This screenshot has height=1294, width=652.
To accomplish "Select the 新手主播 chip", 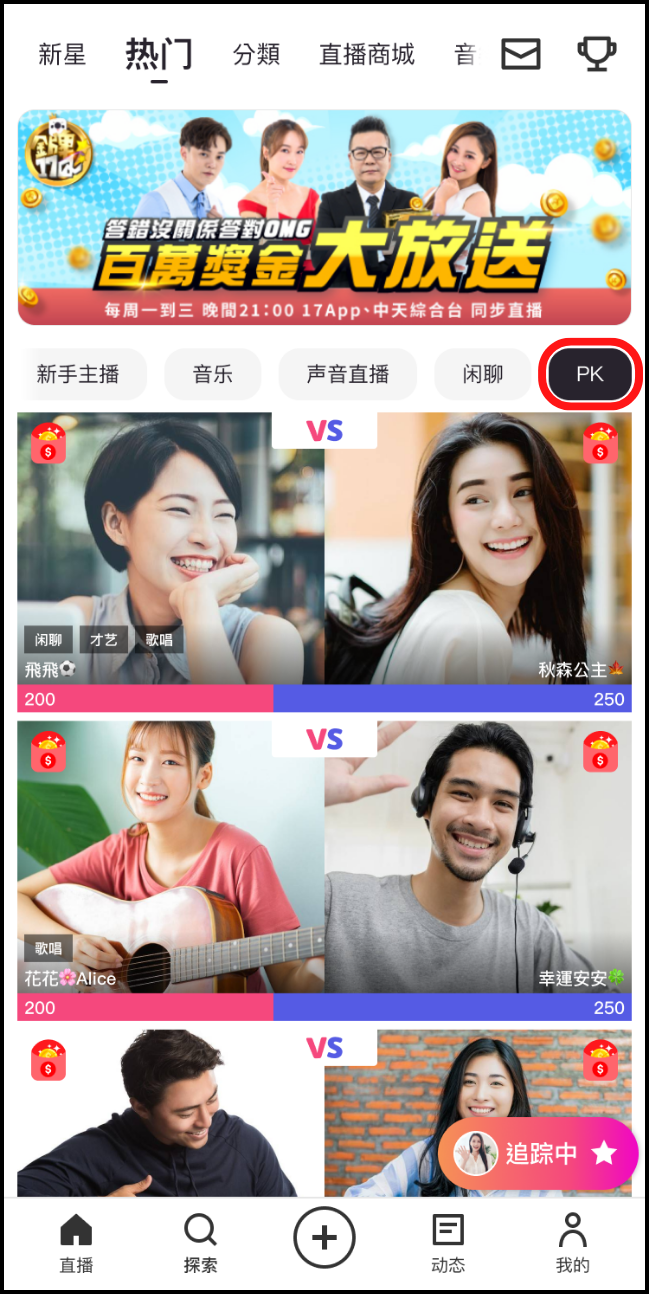I will (x=80, y=375).
